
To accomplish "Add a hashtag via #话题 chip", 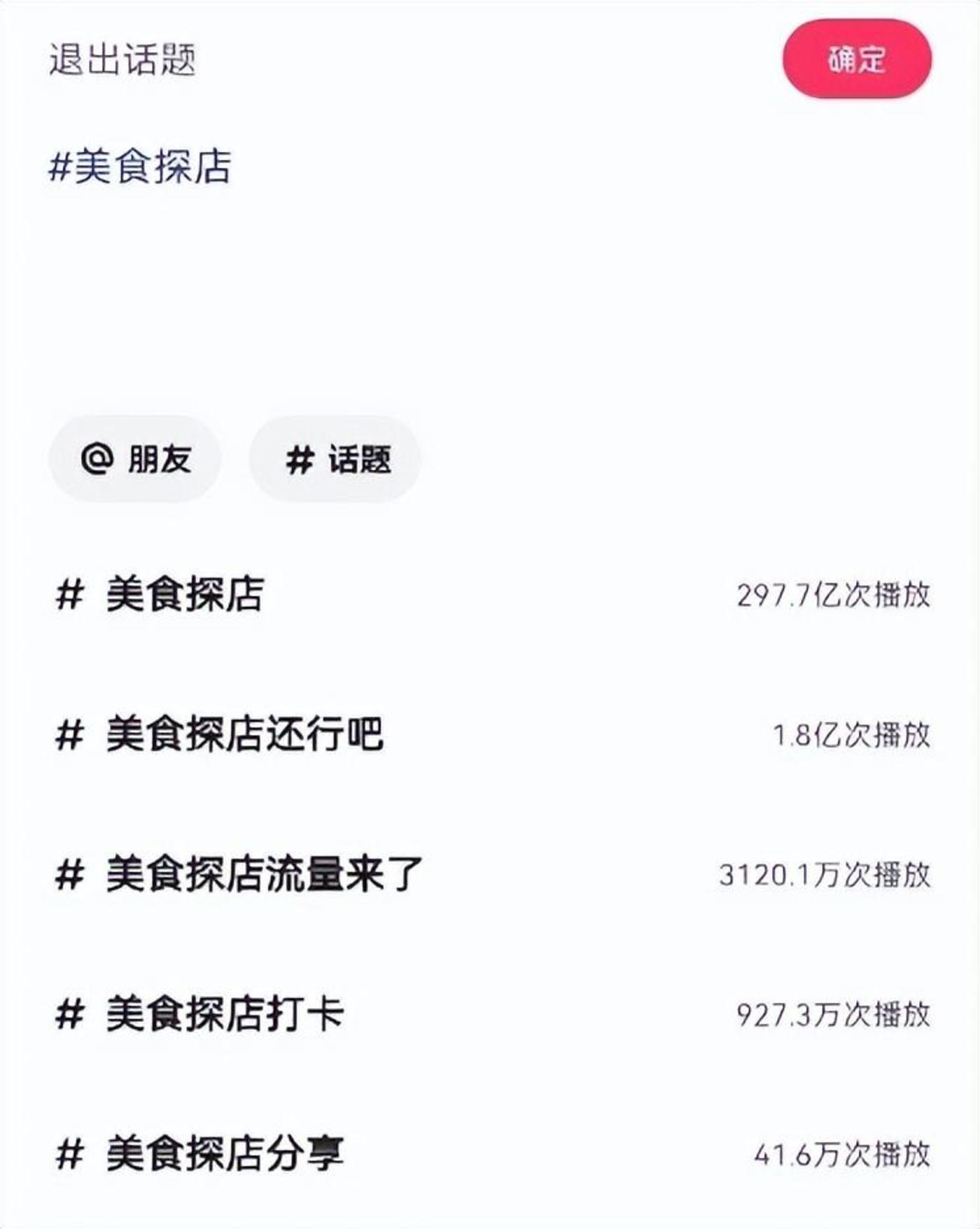I will coord(336,460).
